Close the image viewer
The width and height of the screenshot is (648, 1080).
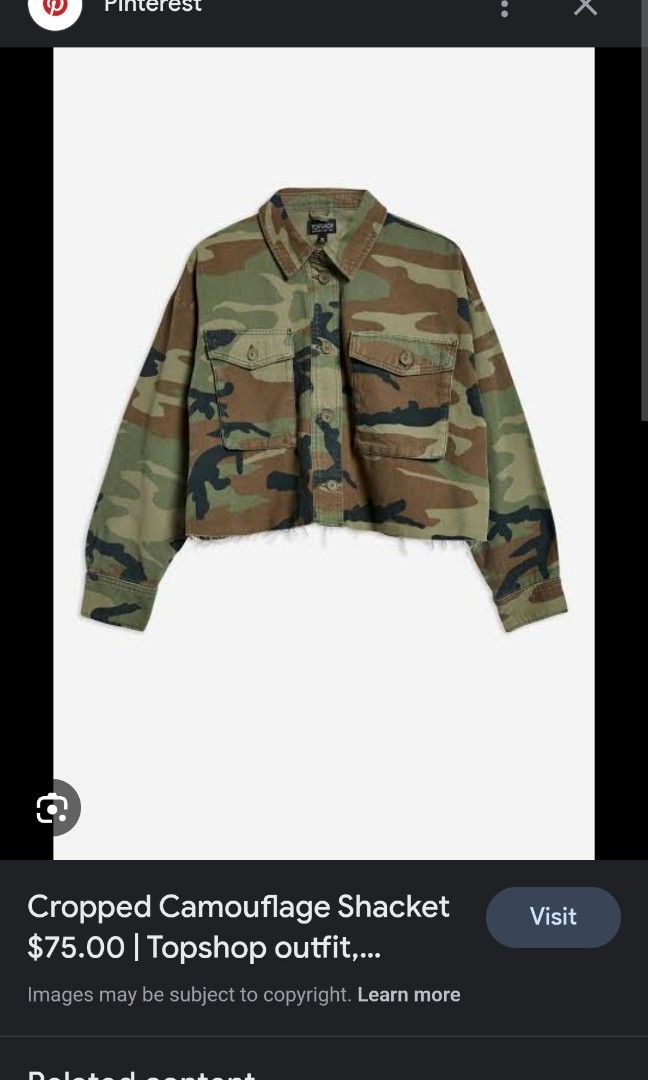click(585, 7)
